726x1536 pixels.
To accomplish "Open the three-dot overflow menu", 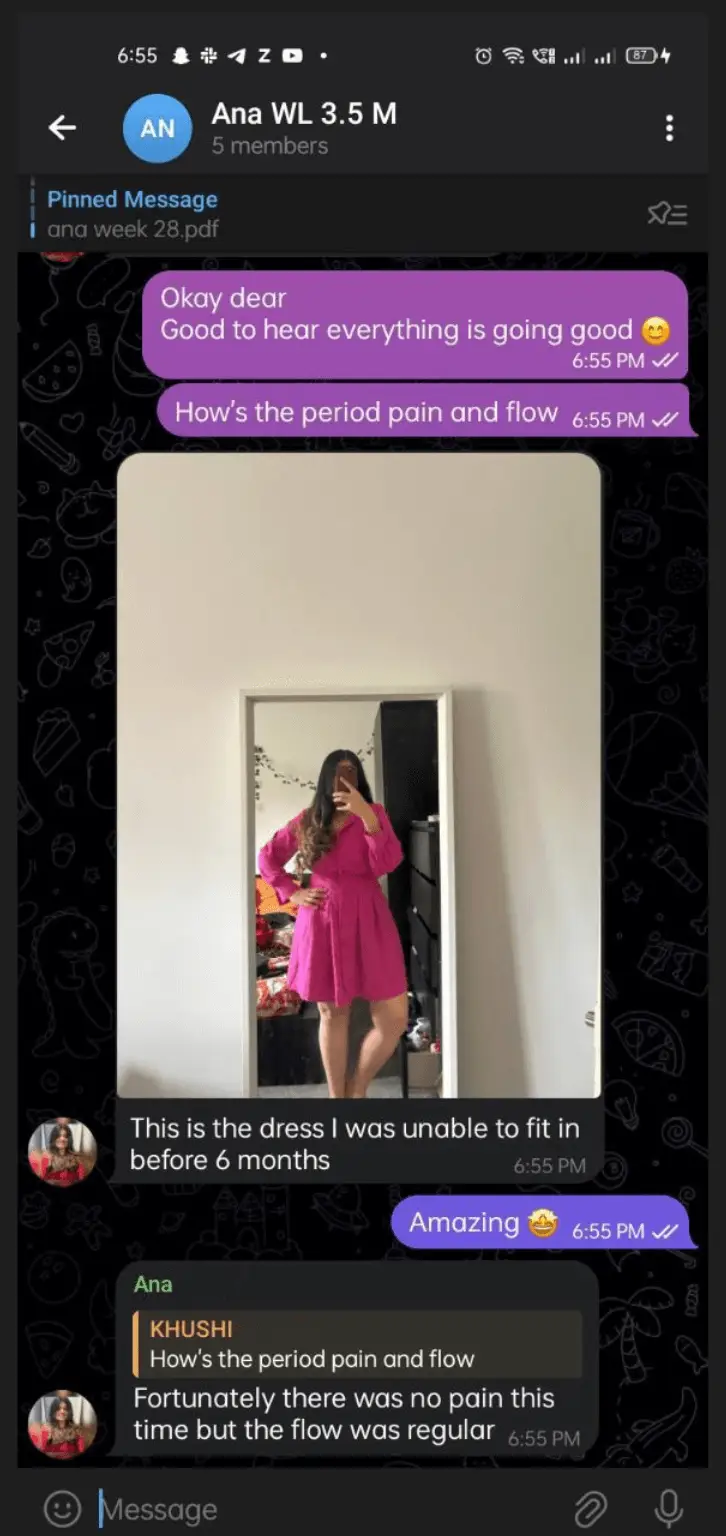I will coord(669,128).
